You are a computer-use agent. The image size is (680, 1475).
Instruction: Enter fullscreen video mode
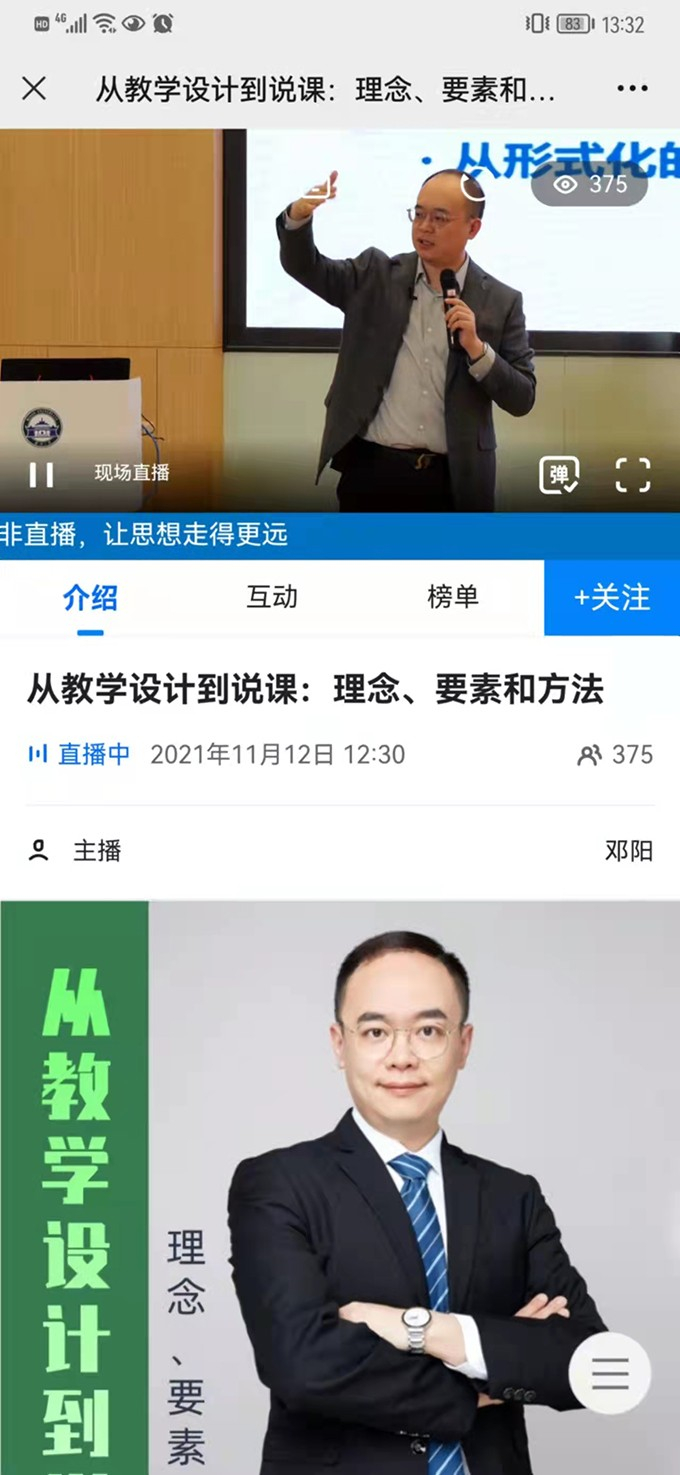[632, 475]
